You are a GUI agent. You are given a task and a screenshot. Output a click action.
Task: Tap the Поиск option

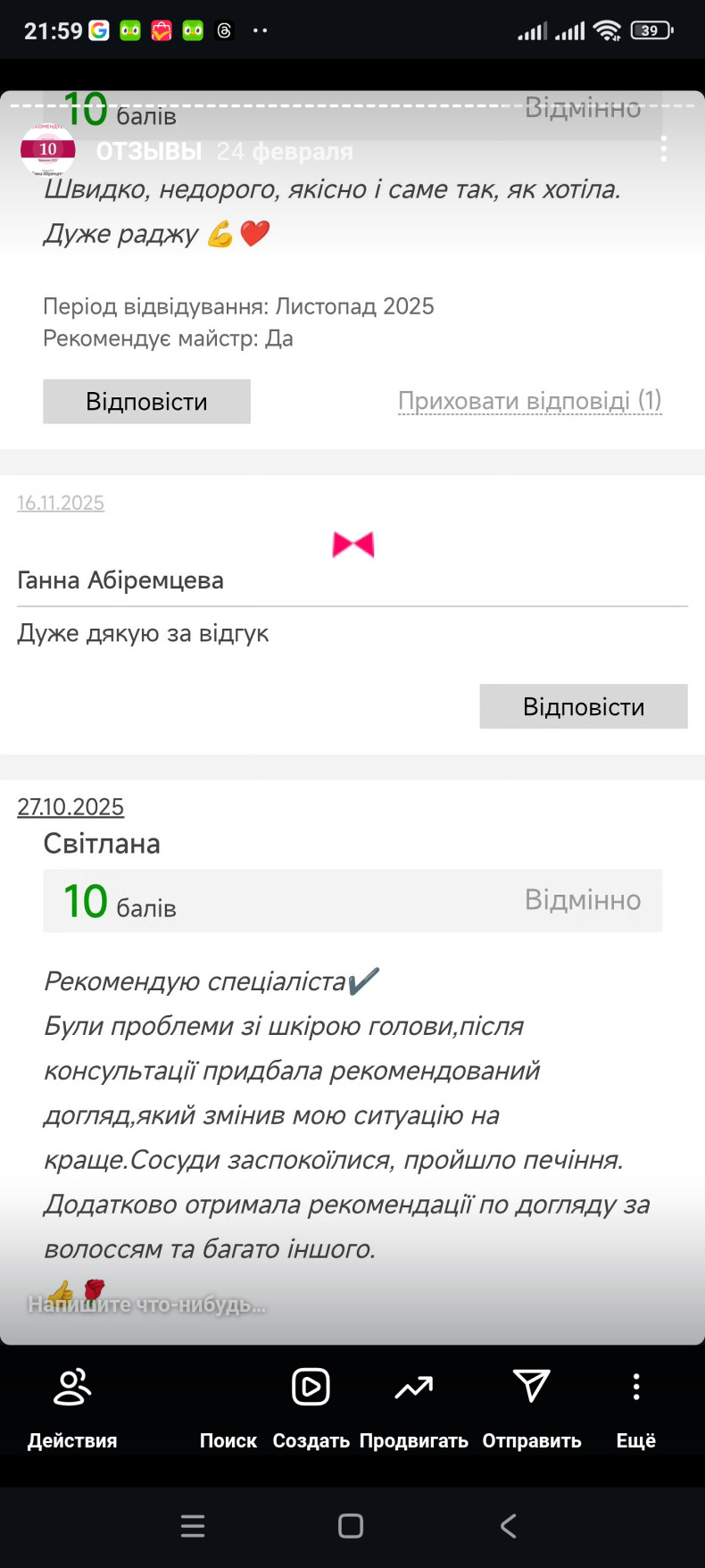(228, 1439)
